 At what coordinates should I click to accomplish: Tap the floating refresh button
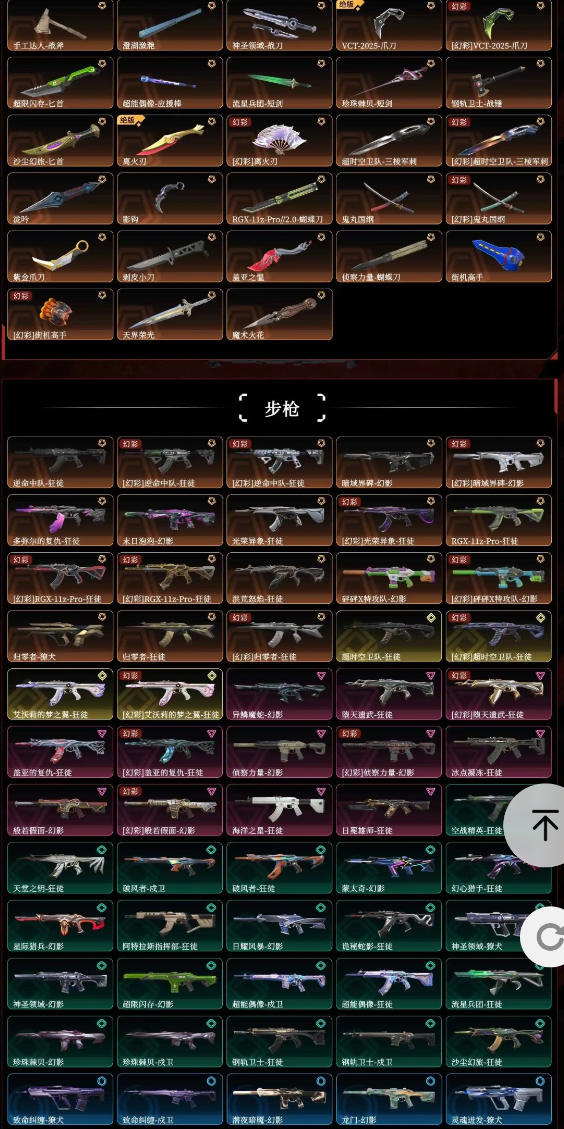(x=545, y=936)
